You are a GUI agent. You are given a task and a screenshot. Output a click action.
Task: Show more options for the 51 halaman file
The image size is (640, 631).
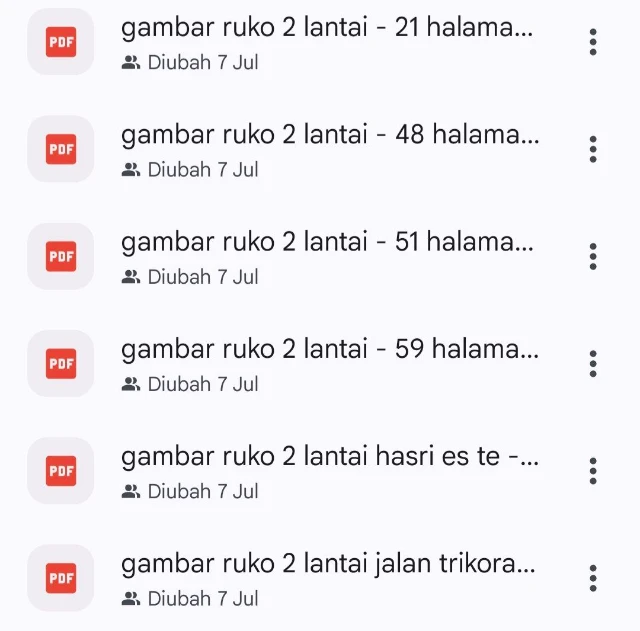593,256
